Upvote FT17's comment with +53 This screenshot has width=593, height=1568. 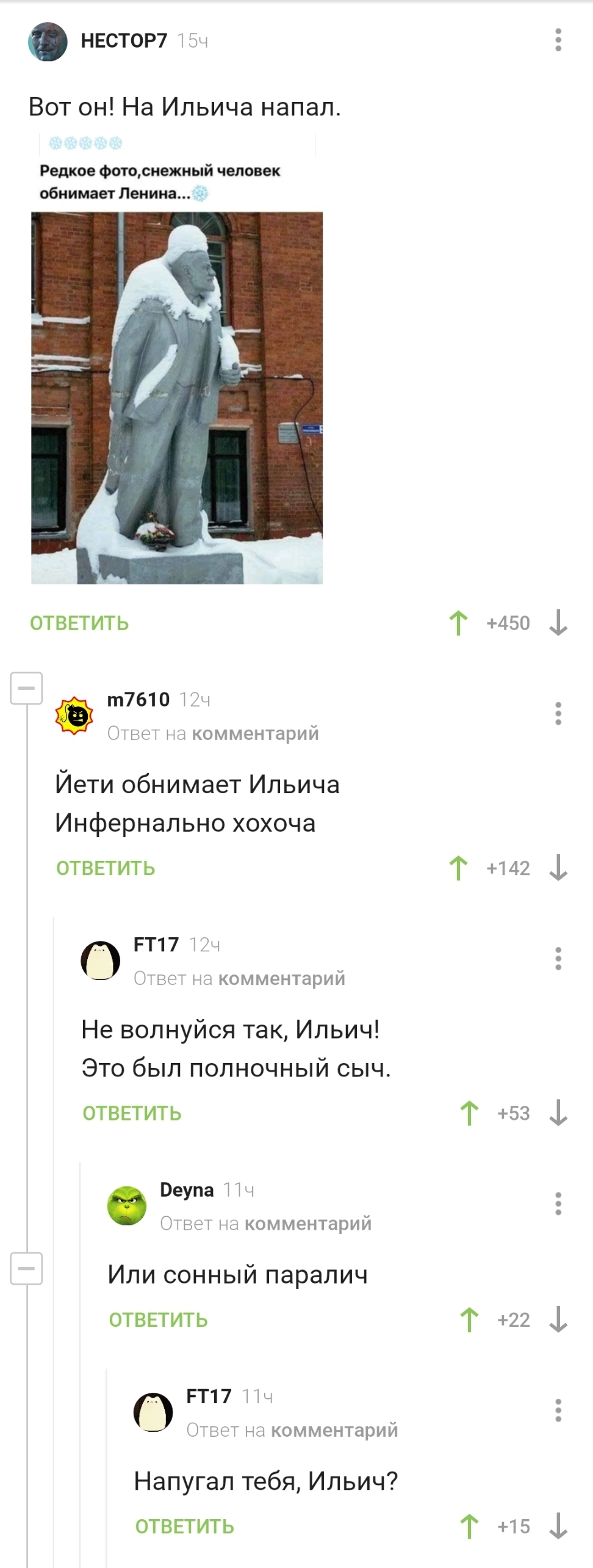point(469,1112)
